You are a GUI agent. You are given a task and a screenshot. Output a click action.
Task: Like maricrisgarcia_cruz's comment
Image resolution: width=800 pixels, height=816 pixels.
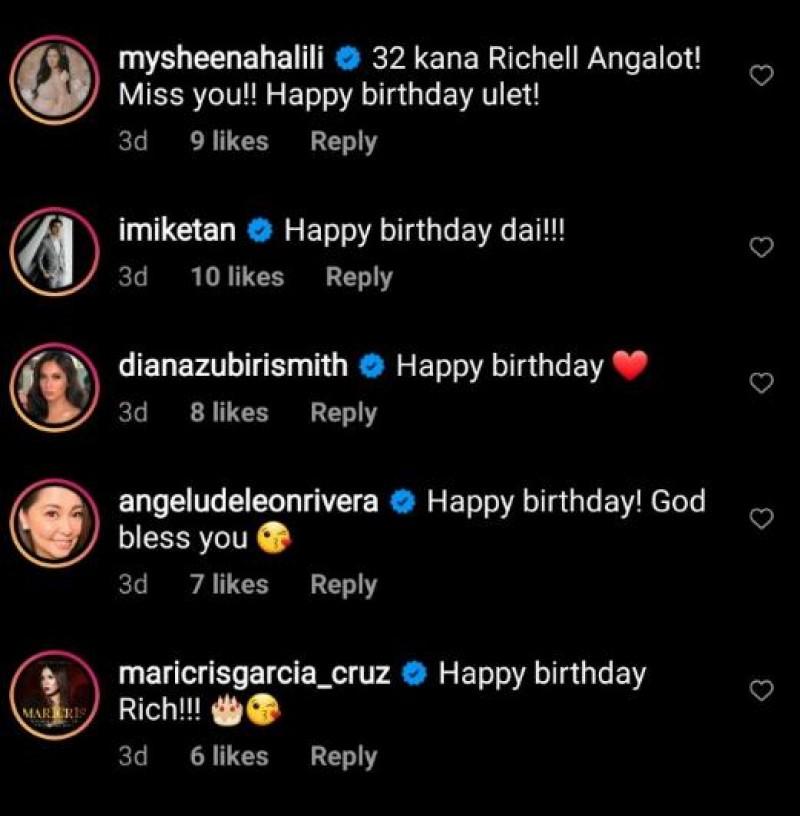(762, 690)
